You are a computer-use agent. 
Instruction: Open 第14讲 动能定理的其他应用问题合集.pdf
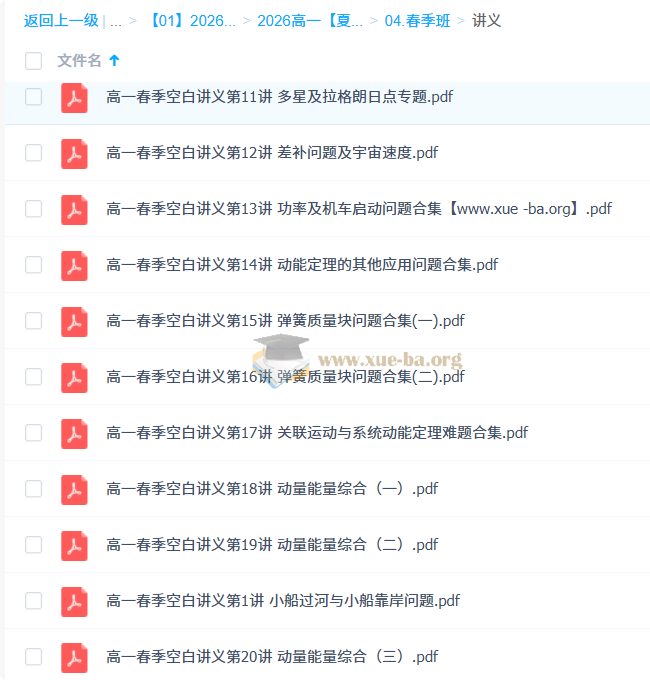point(302,265)
